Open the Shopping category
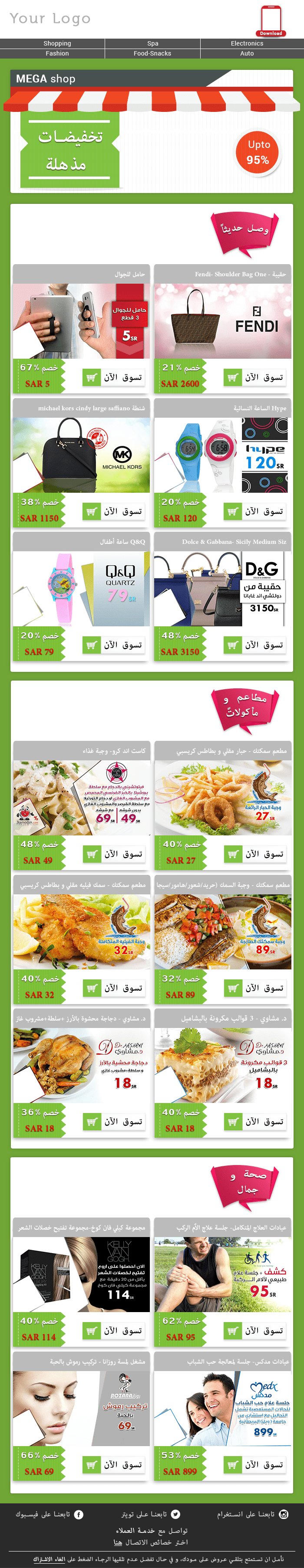304x1568 pixels. click(x=57, y=43)
